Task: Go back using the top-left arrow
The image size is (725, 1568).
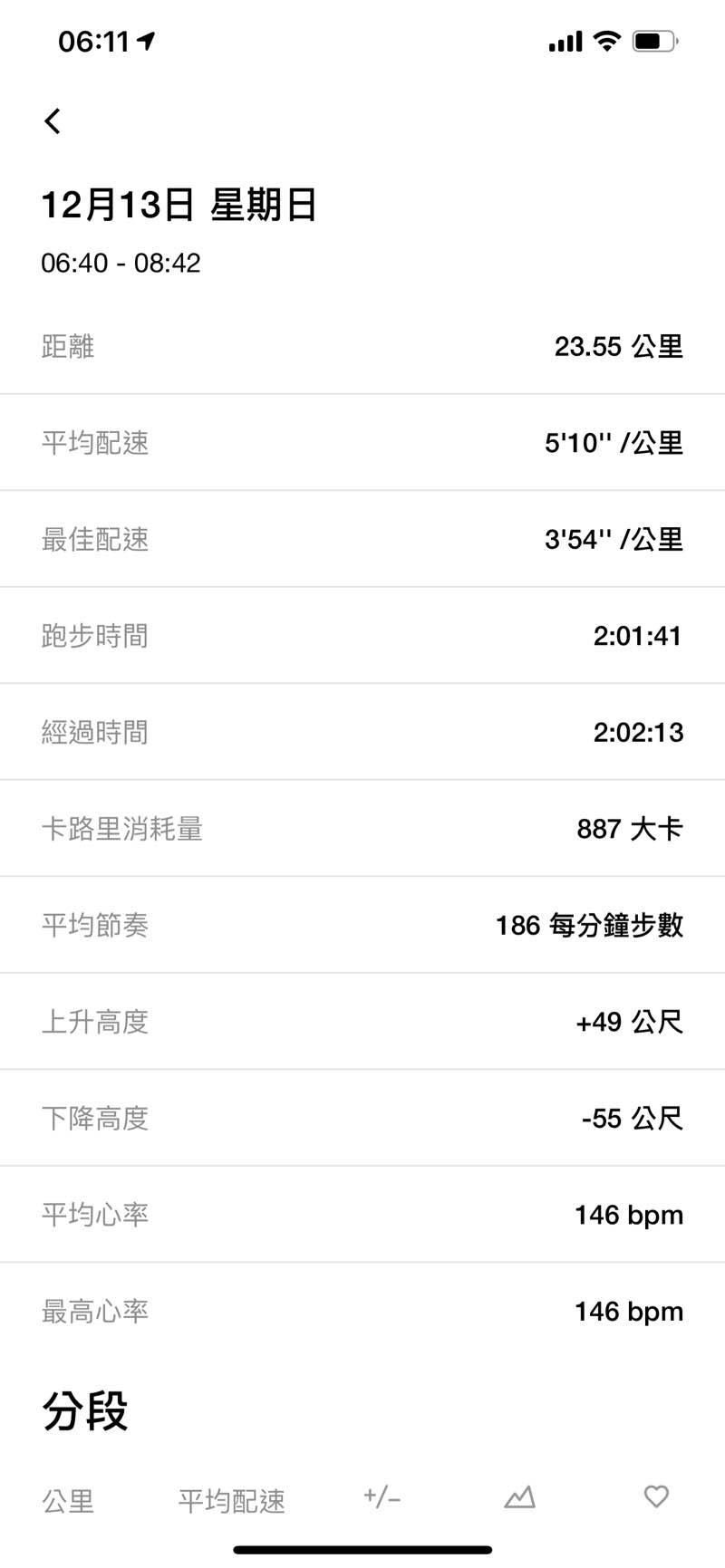Action: pyautogui.click(x=53, y=120)
